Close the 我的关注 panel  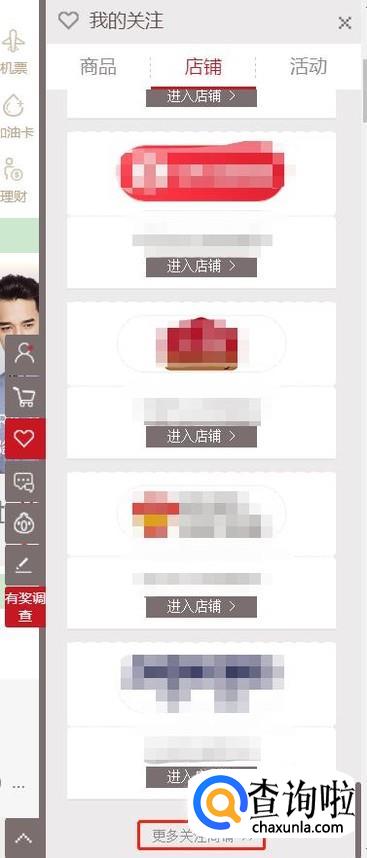pyautogui.click(x=345, y=23)
